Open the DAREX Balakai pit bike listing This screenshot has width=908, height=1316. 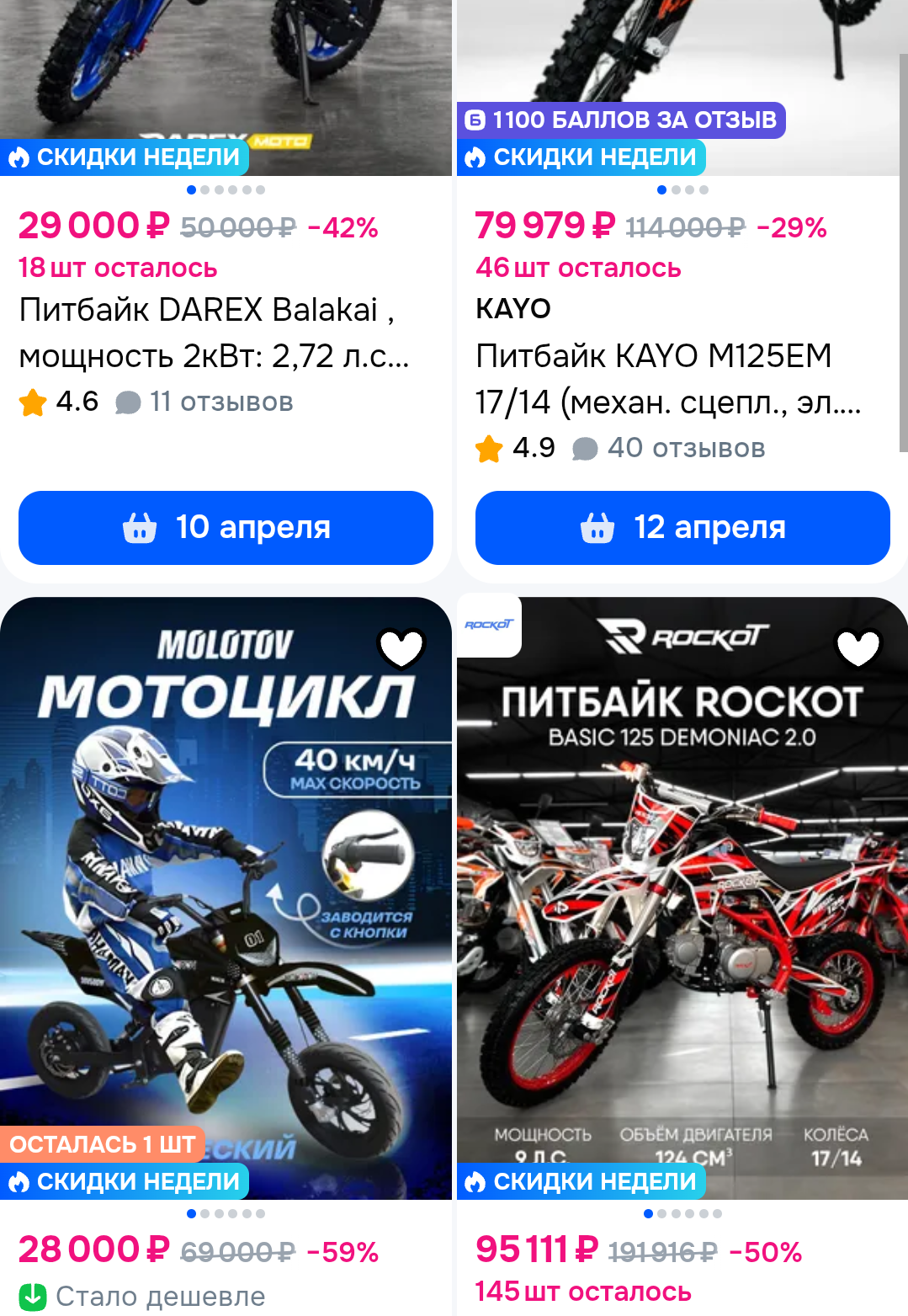pyautogui.click(x=214, y=333)
